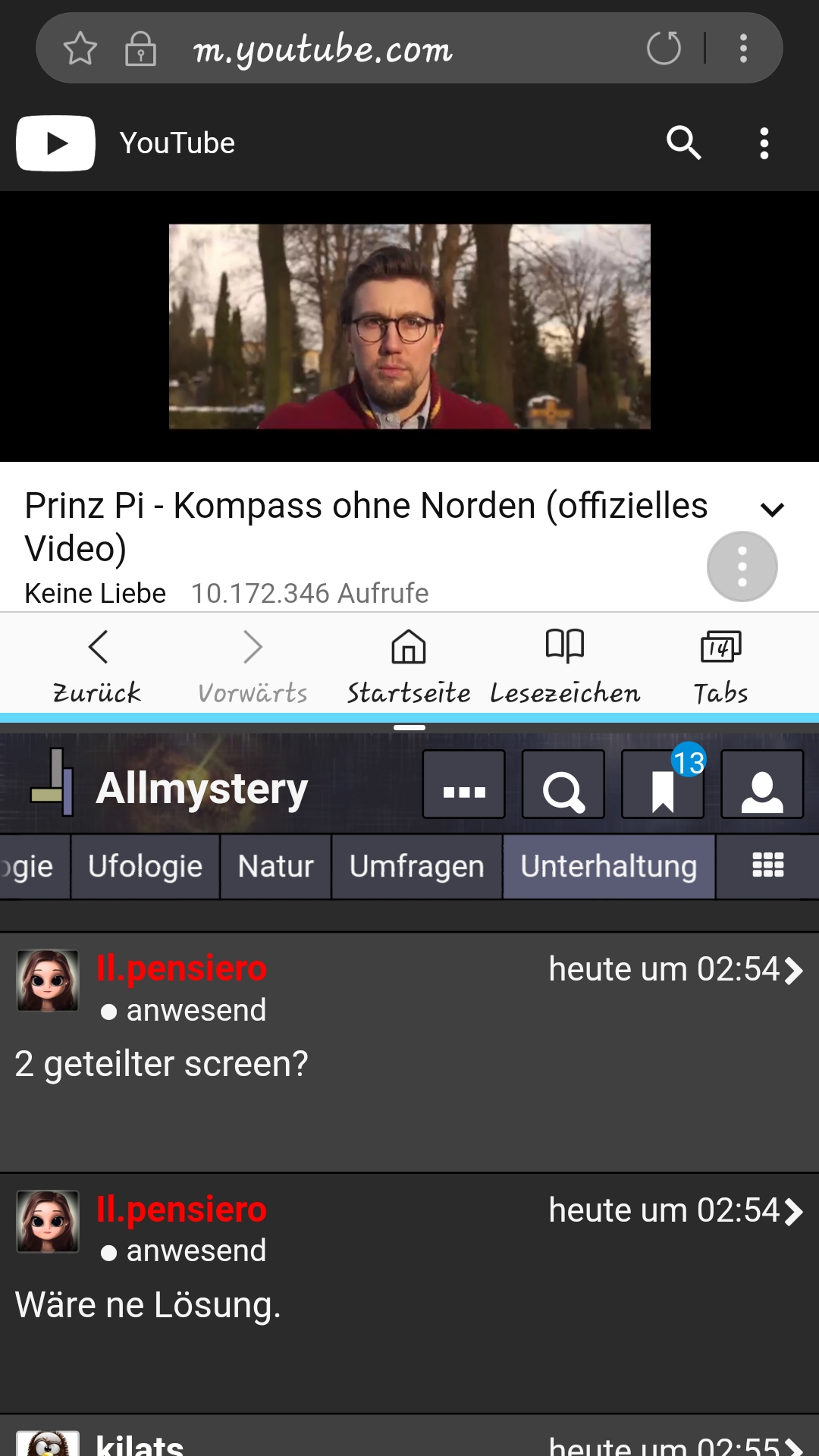The height and width of the screenshot is (1456, 819).
Task: Open YouTube search
Action: pyautogui.click(x=683, y=143)
